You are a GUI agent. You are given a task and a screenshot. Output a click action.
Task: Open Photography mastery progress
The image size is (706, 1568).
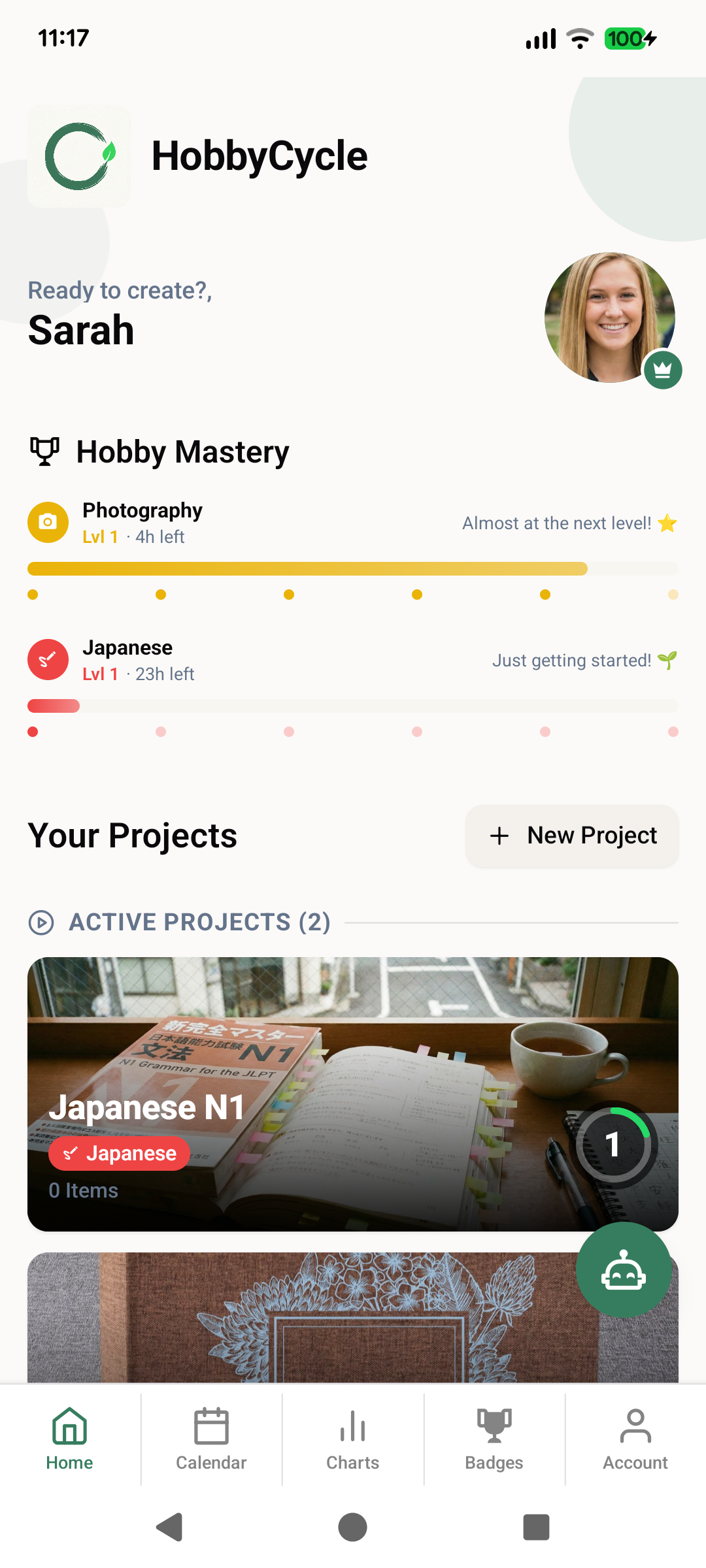coord(353,536)
